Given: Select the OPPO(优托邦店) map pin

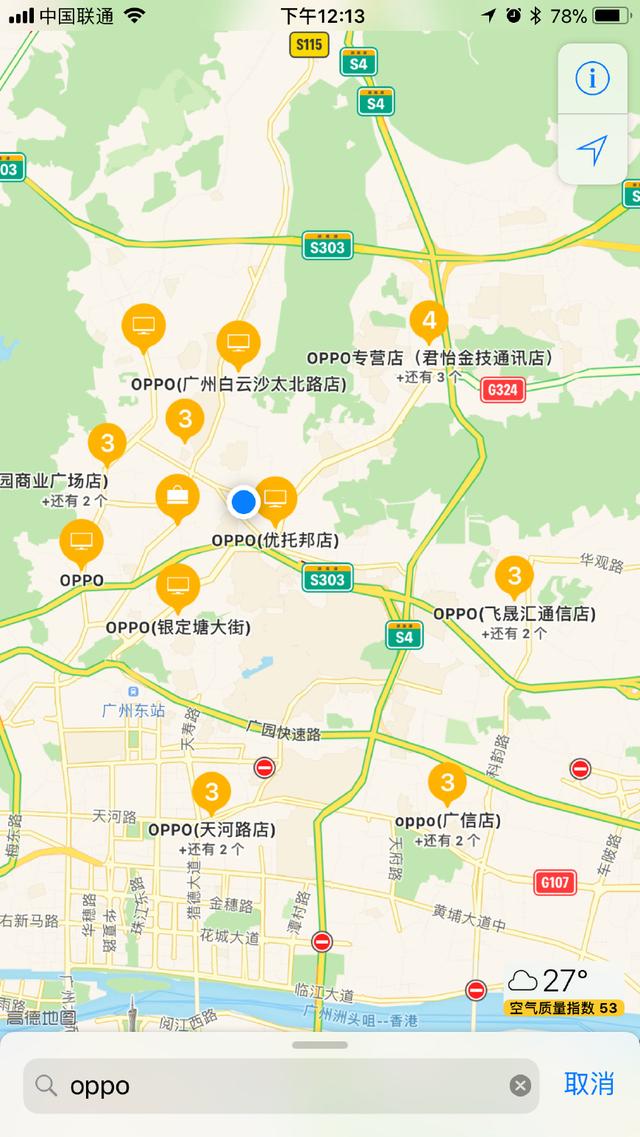Looking at the screenshot, I should [275, 501].
